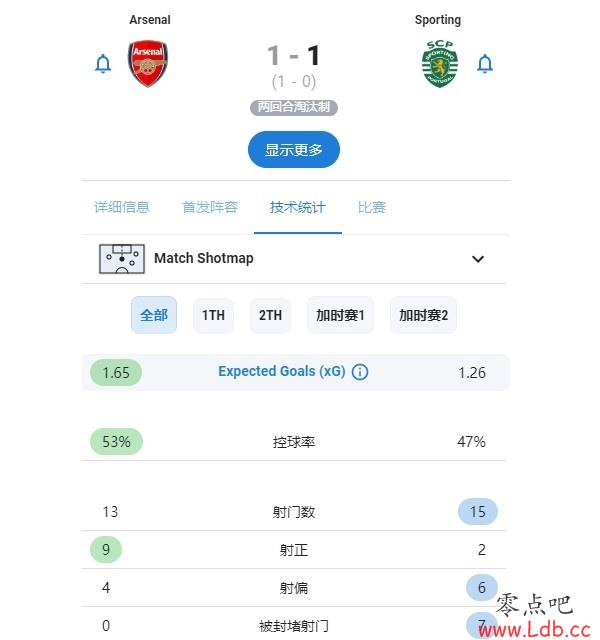This screenshot has width=600, height=640.
Task: Switch to the 详细信息 tab
Action: (122, 207)
